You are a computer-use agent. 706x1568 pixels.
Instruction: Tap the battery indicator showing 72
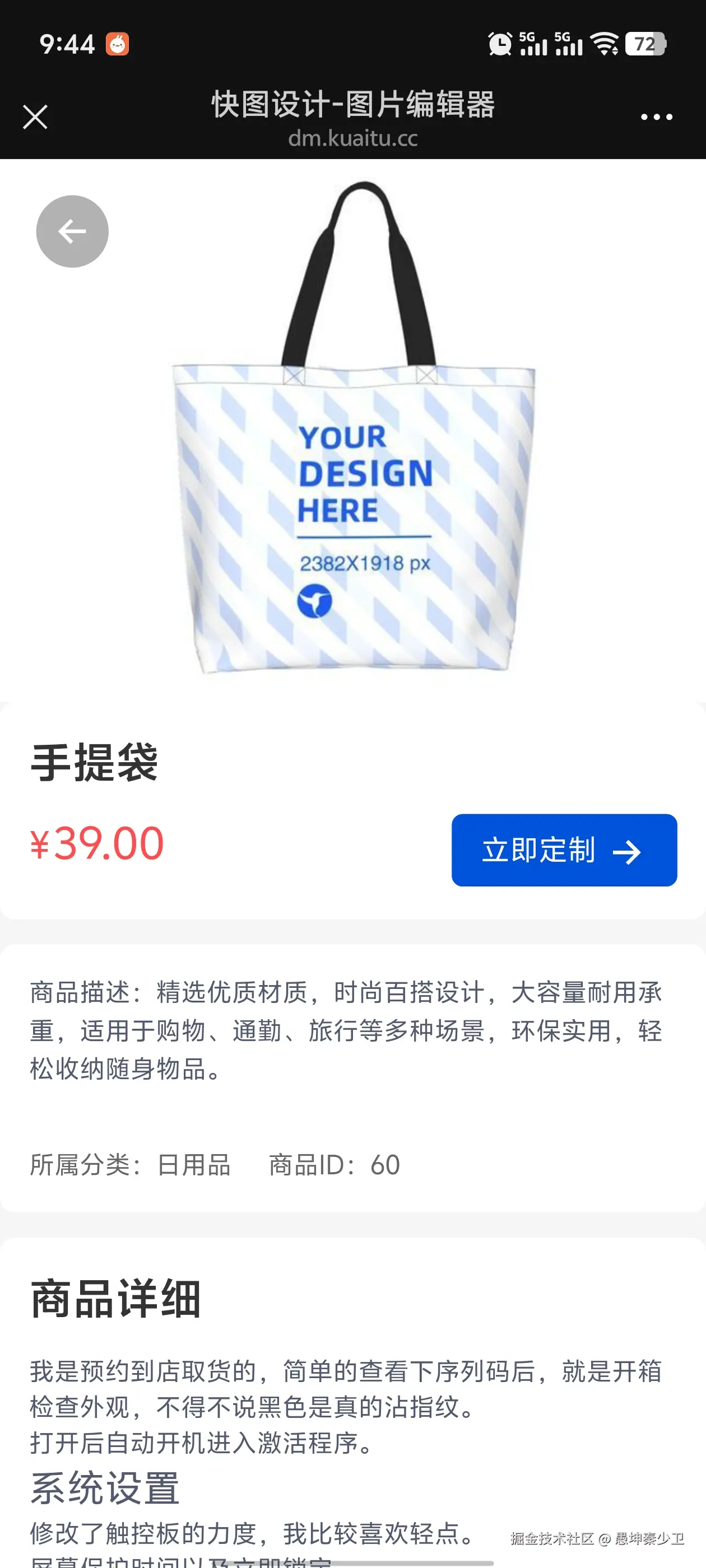(x=646, y=43)
